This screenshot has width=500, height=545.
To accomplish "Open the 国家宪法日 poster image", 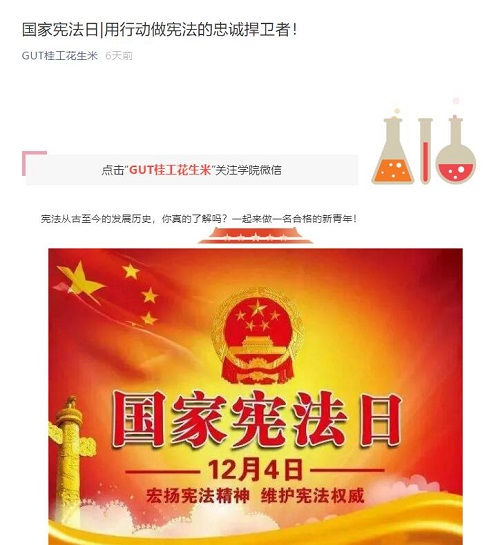I will click(x=255, y=397).
